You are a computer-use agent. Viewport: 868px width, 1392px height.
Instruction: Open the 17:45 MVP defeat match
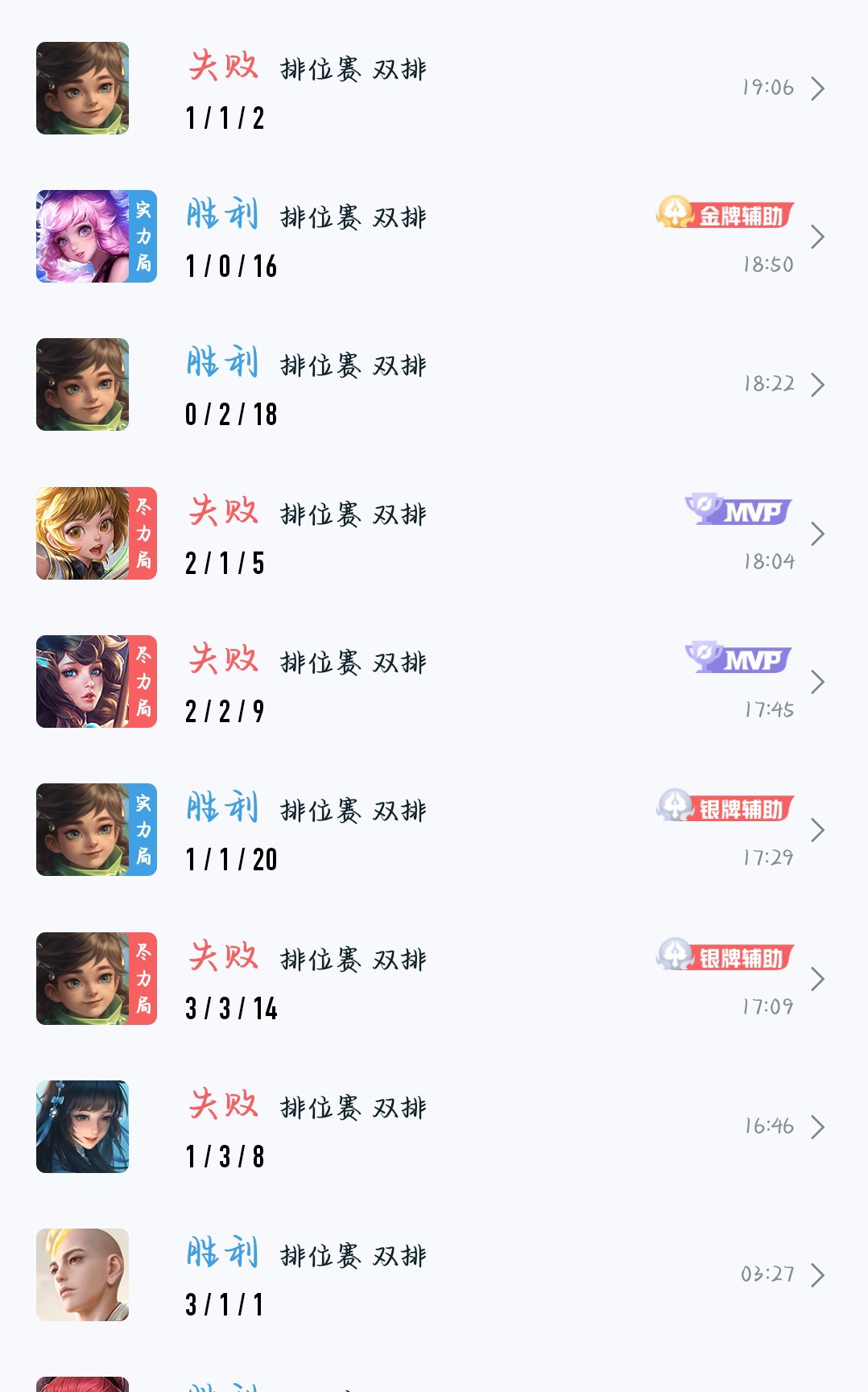pyautogui.click(x=434, y=682)
